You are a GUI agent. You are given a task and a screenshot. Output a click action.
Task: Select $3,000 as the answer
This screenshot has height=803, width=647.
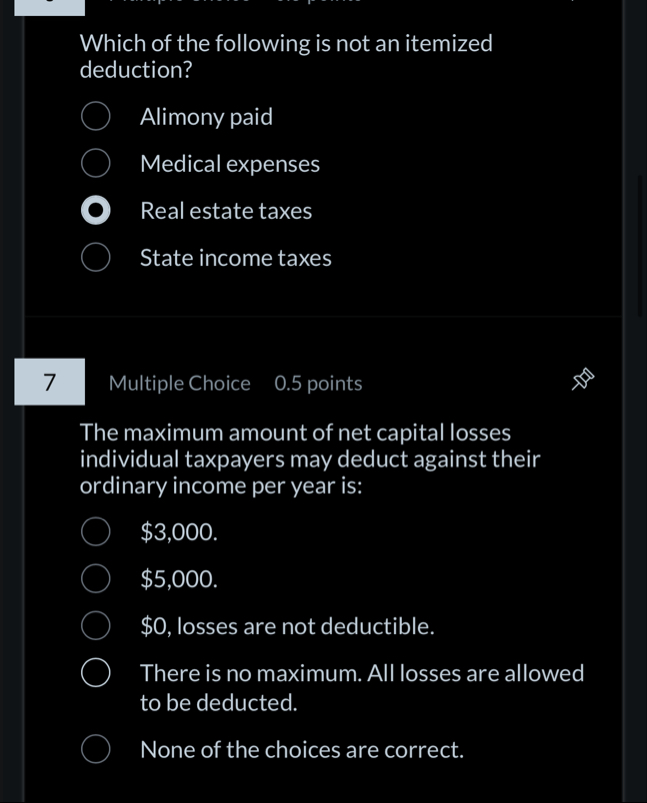[x=96, y=532]
